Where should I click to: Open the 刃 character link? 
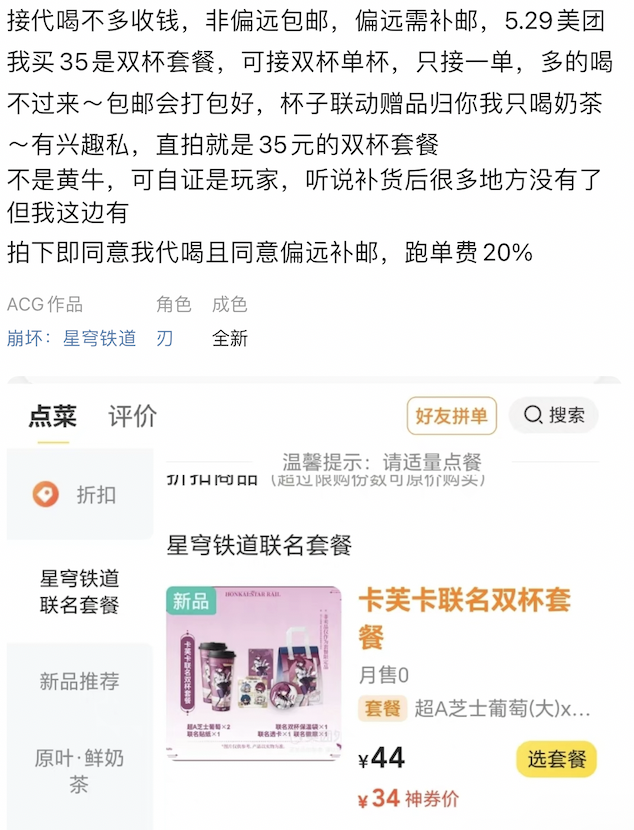coord(164,338)
